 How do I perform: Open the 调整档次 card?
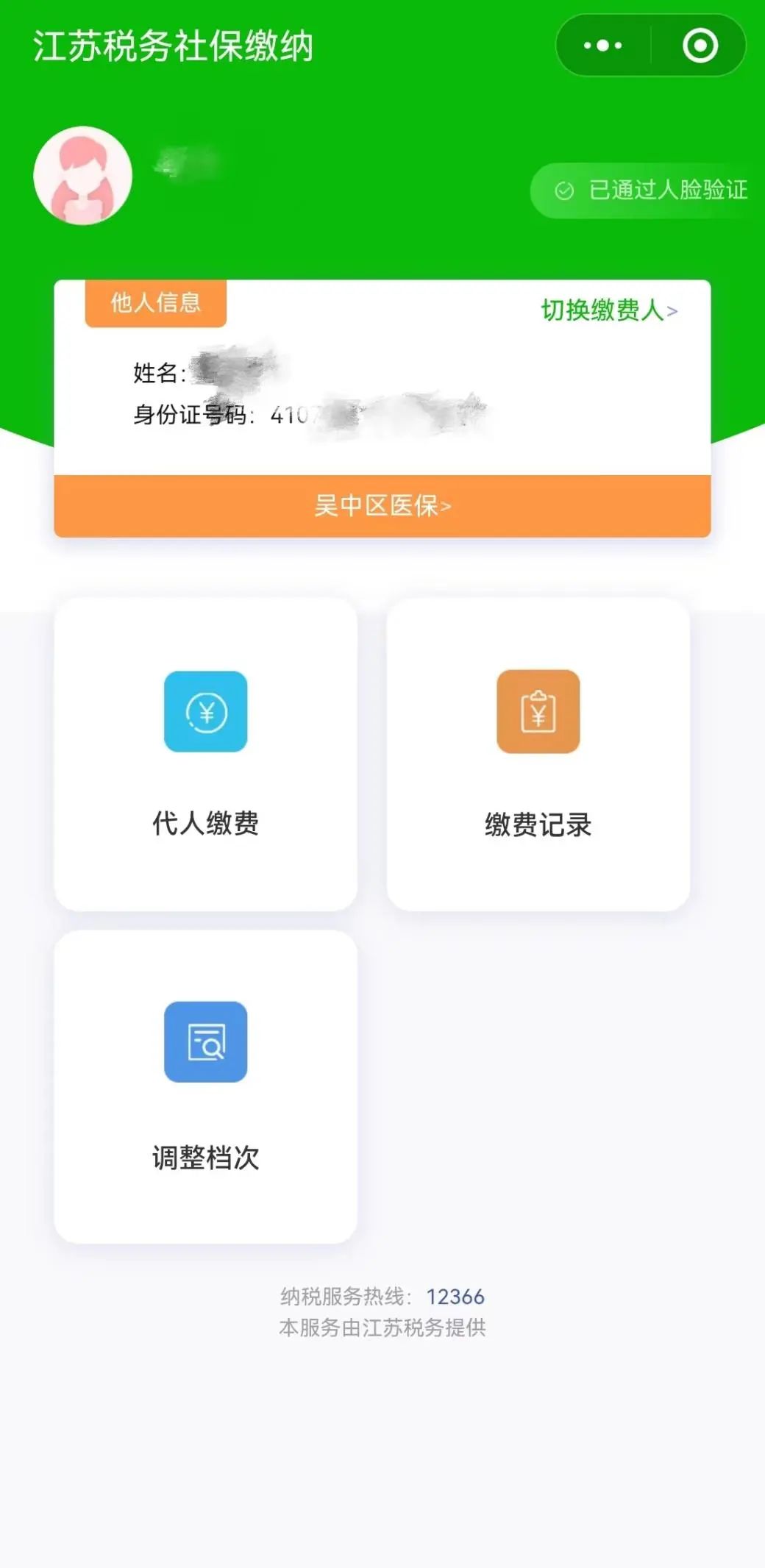(x=206, y=1087)
